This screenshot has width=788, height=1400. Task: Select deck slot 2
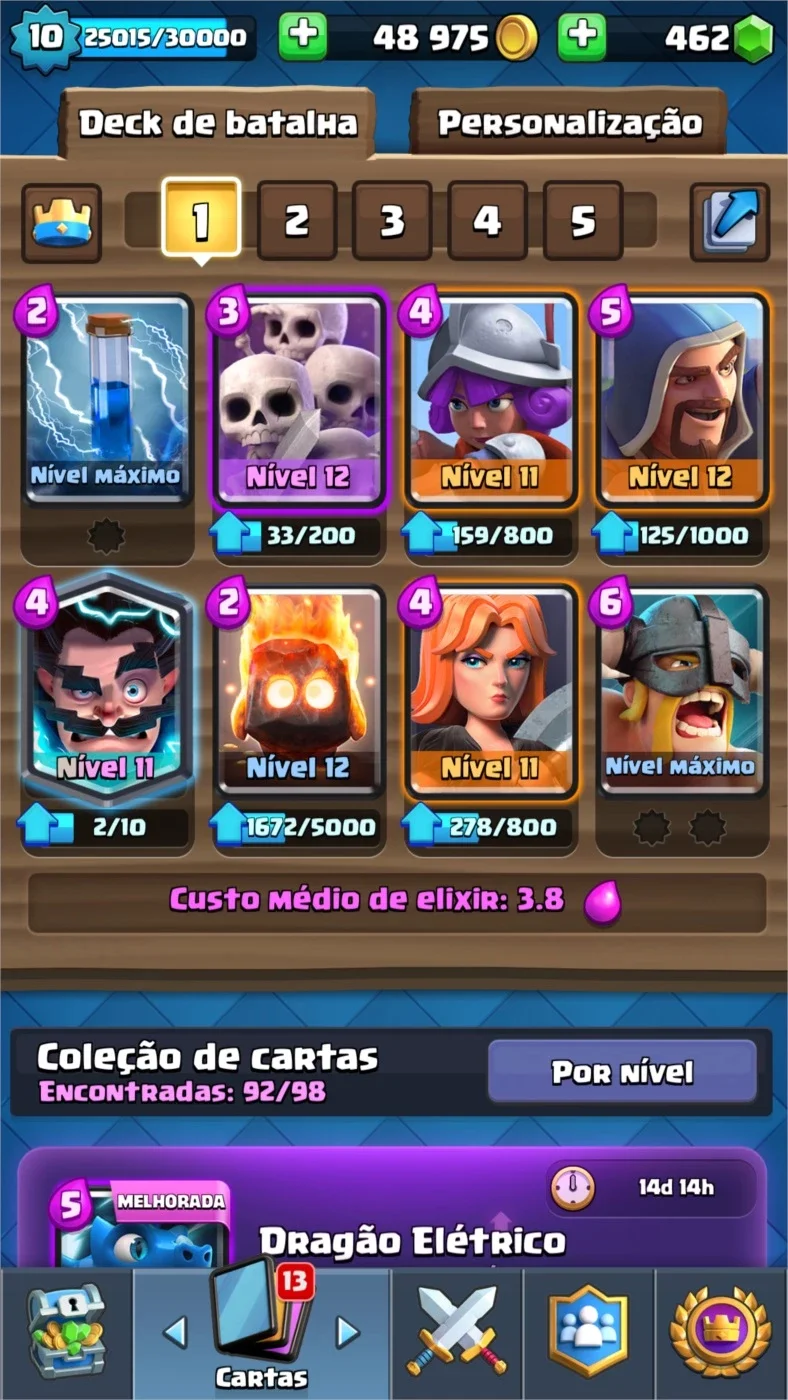296,221
